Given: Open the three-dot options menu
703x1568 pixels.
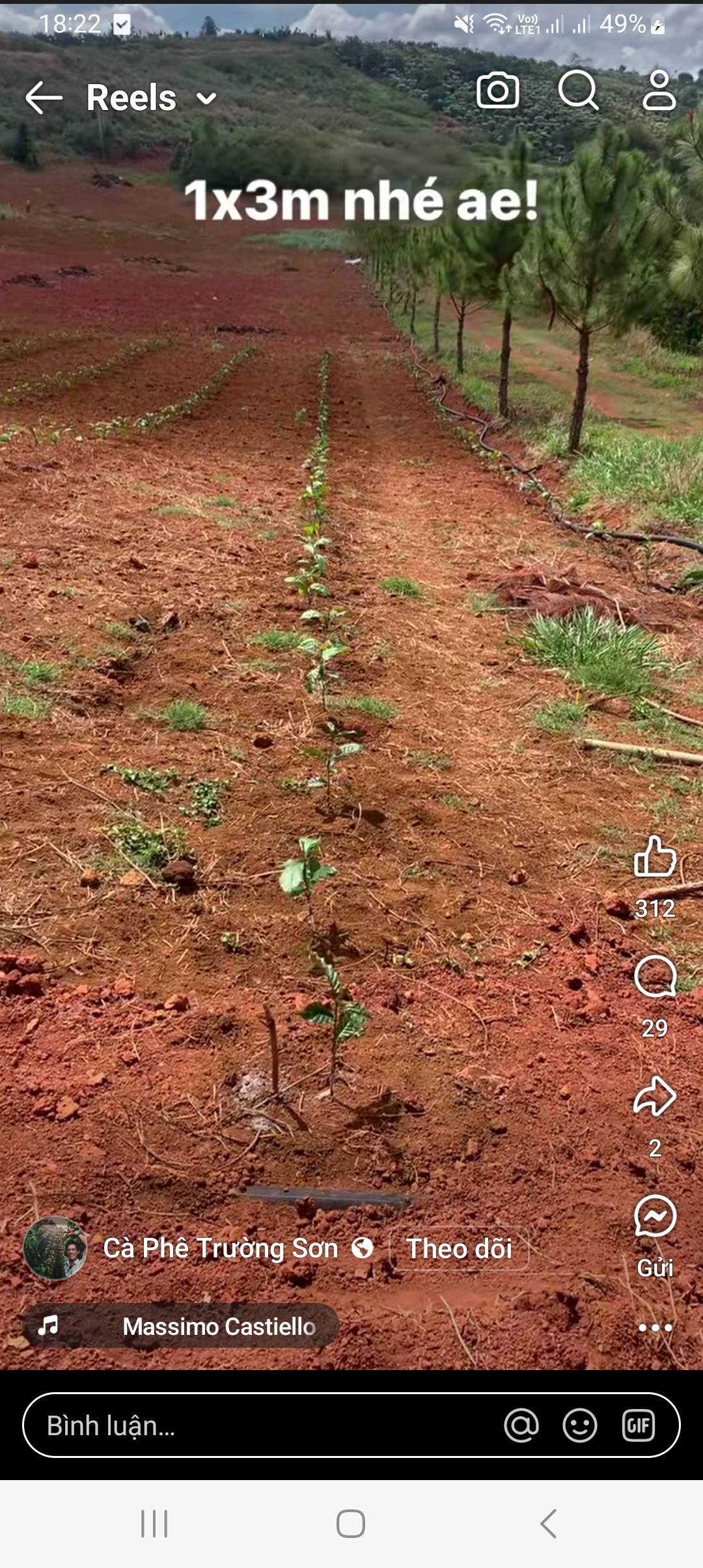Looking at the screenshot, I should point(655,1328).
